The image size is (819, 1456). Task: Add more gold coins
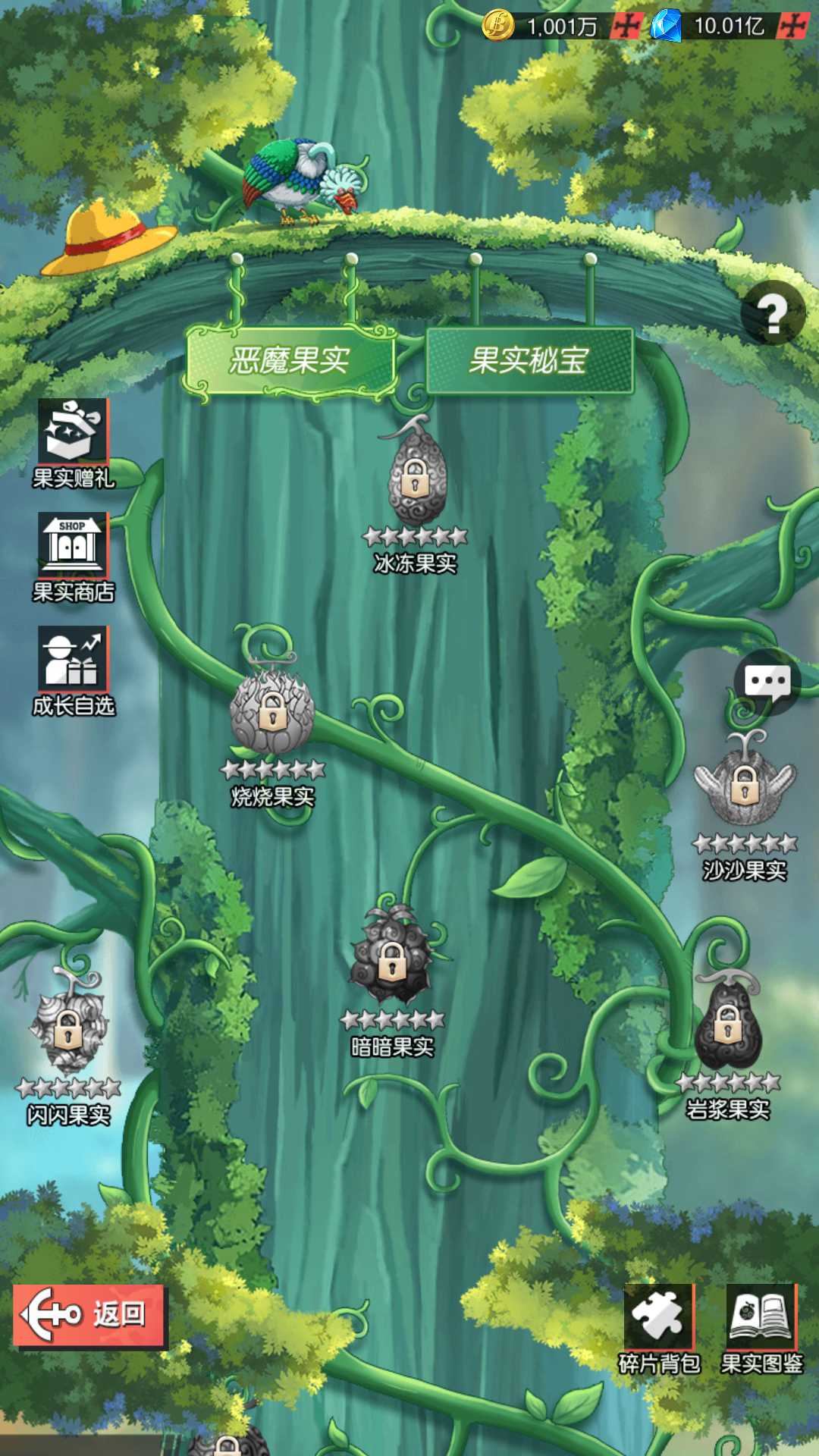(x=626, y=27)
